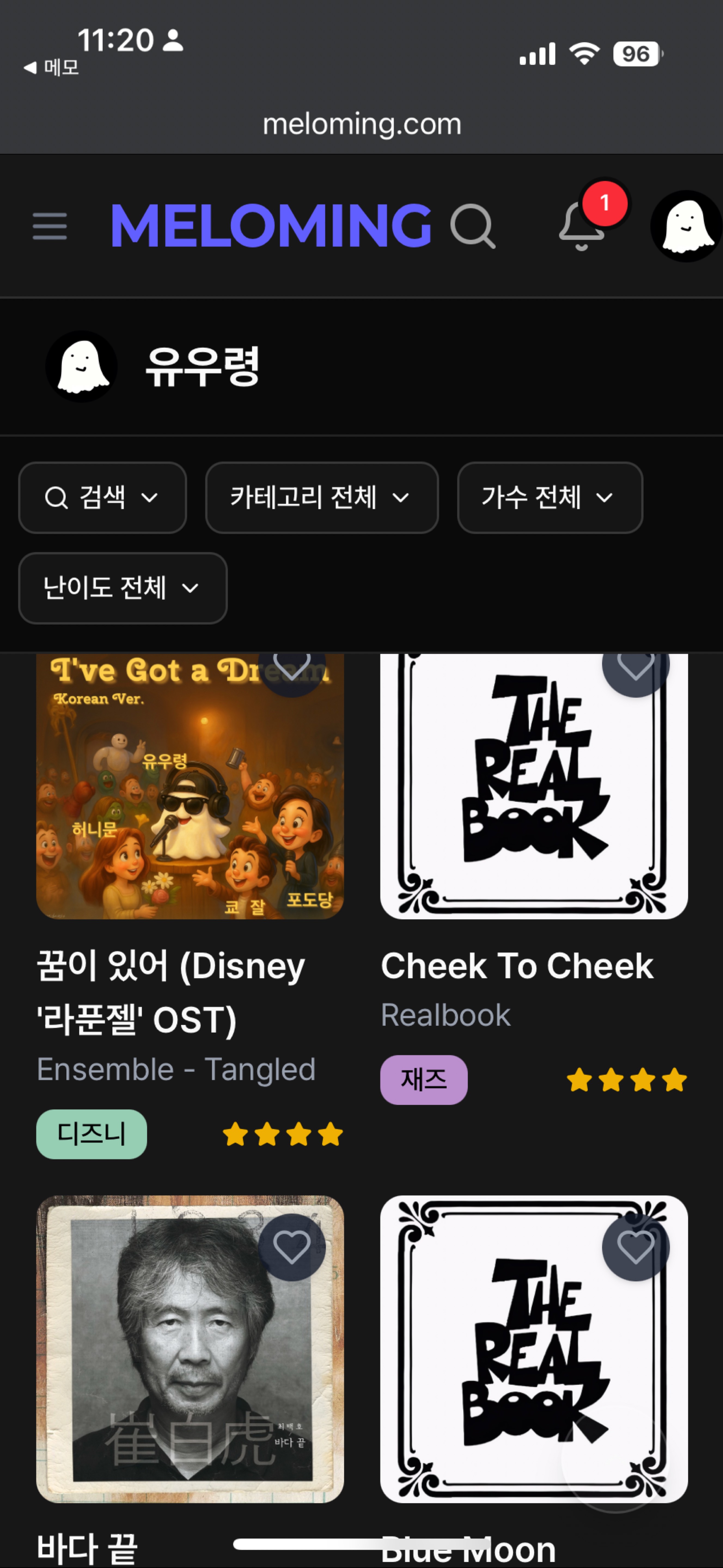Like the 바다 끝 song
The width and height of the screenshot is (723, 1568).
tap(292, 1247)
